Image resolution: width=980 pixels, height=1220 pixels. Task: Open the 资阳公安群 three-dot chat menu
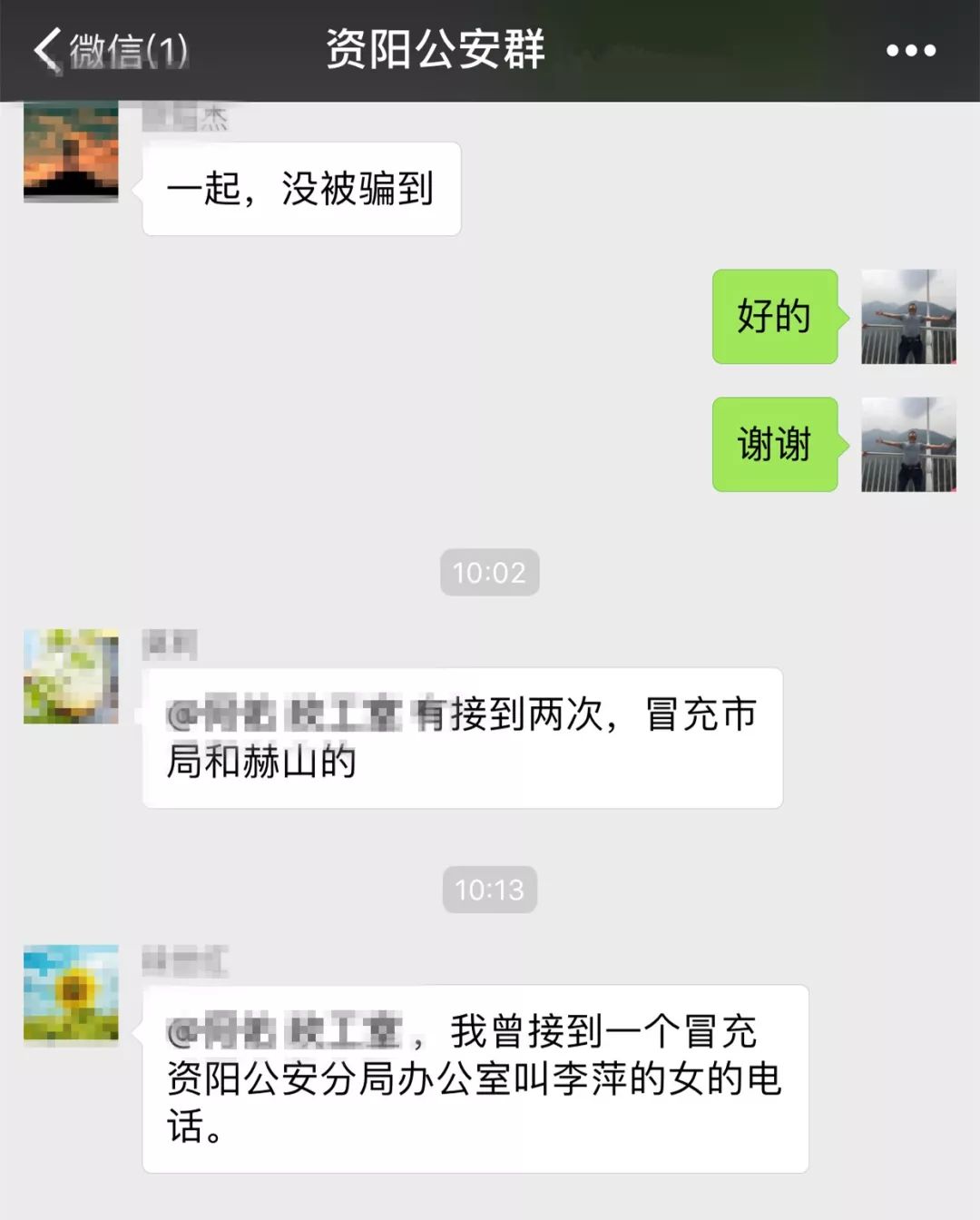(x=910, y=51)
